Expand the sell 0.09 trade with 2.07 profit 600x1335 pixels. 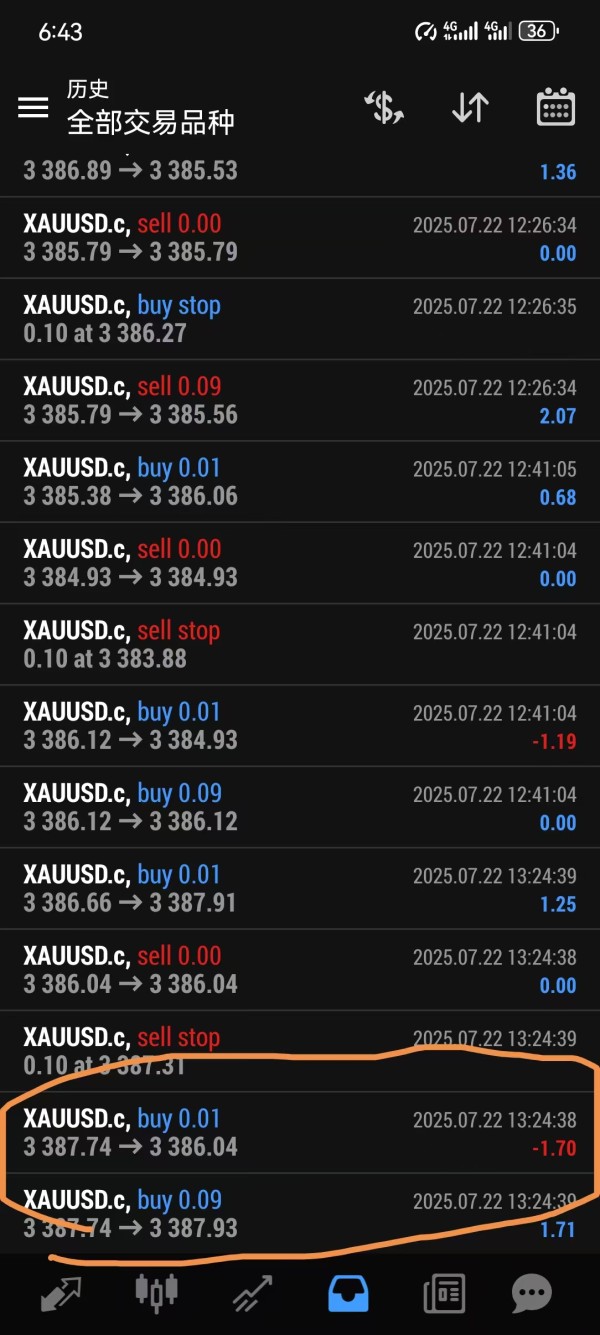[x=300, y=401]
